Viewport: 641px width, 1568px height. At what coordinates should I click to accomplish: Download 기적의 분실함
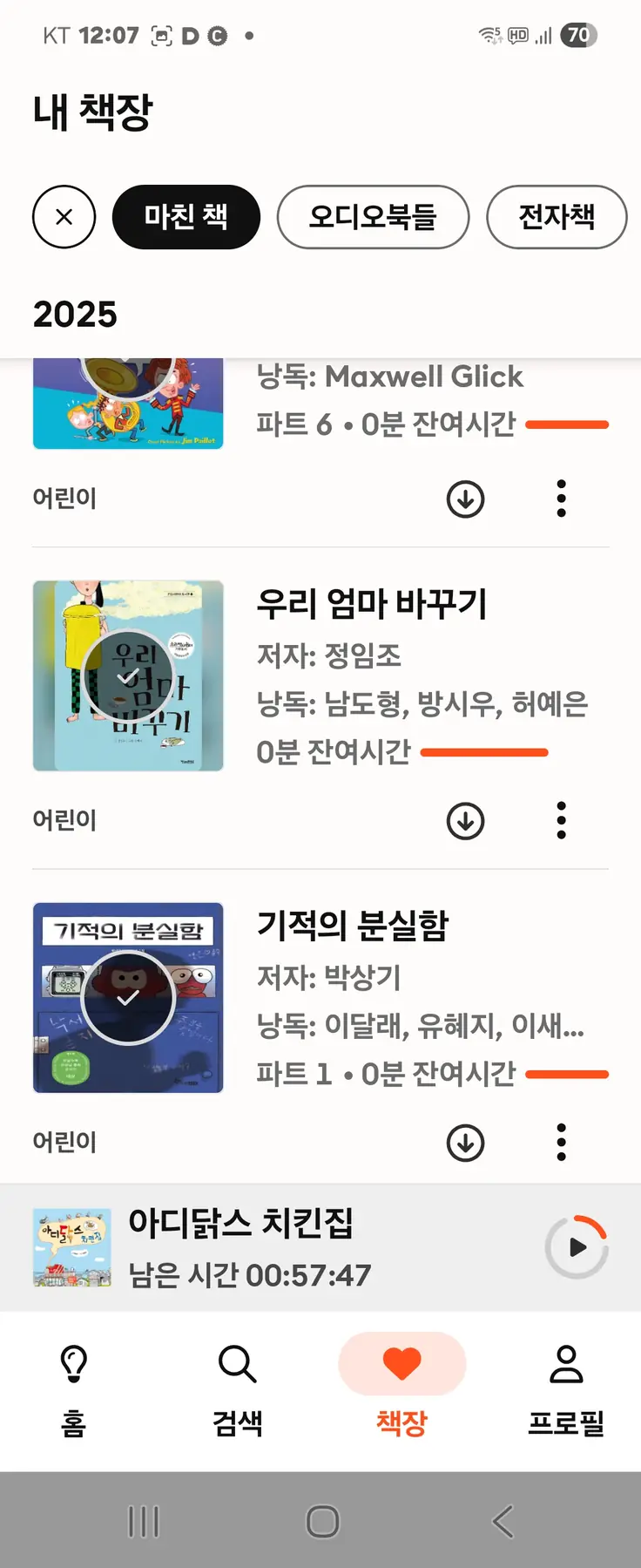(465, 1143)
